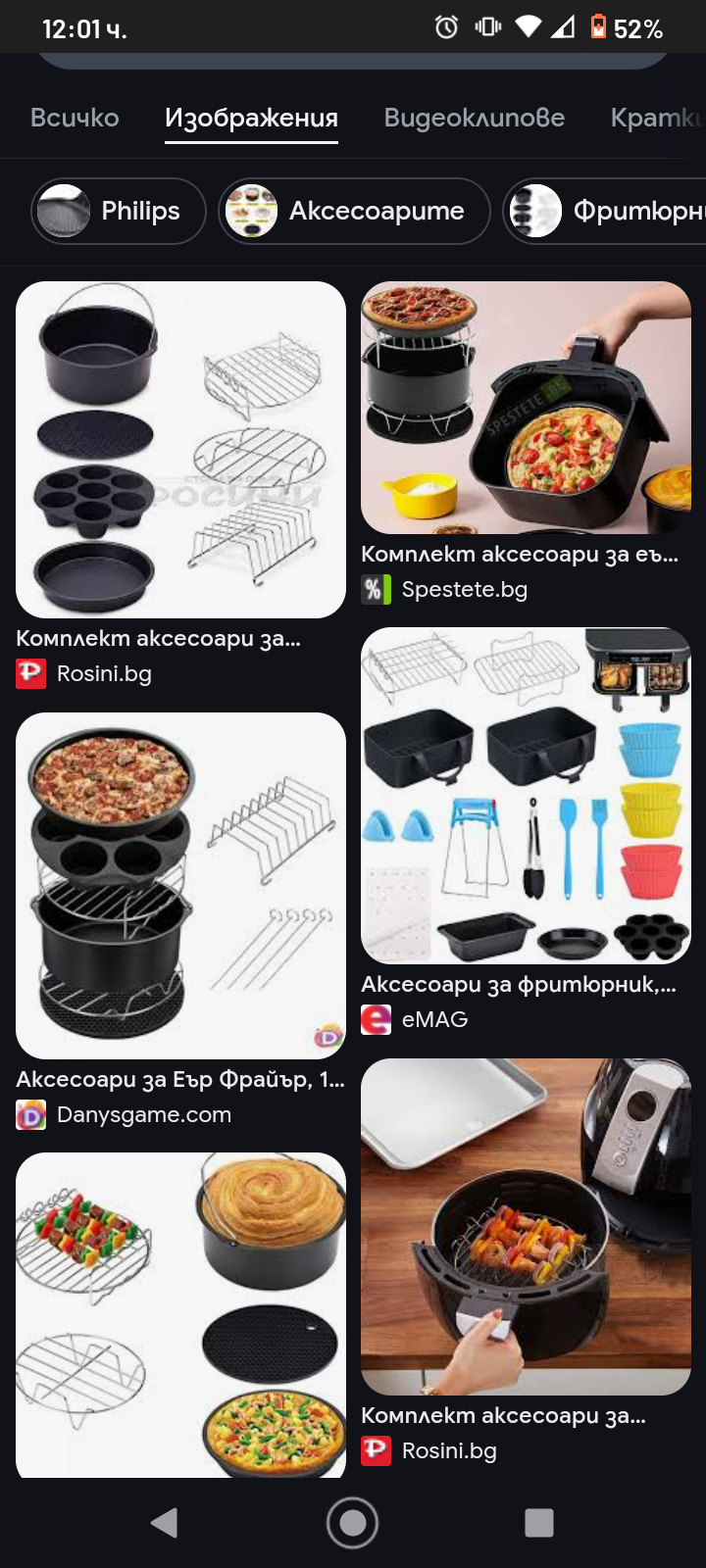Filter results with the Philips chip
706x1568 pixels.
pos(119,211)
